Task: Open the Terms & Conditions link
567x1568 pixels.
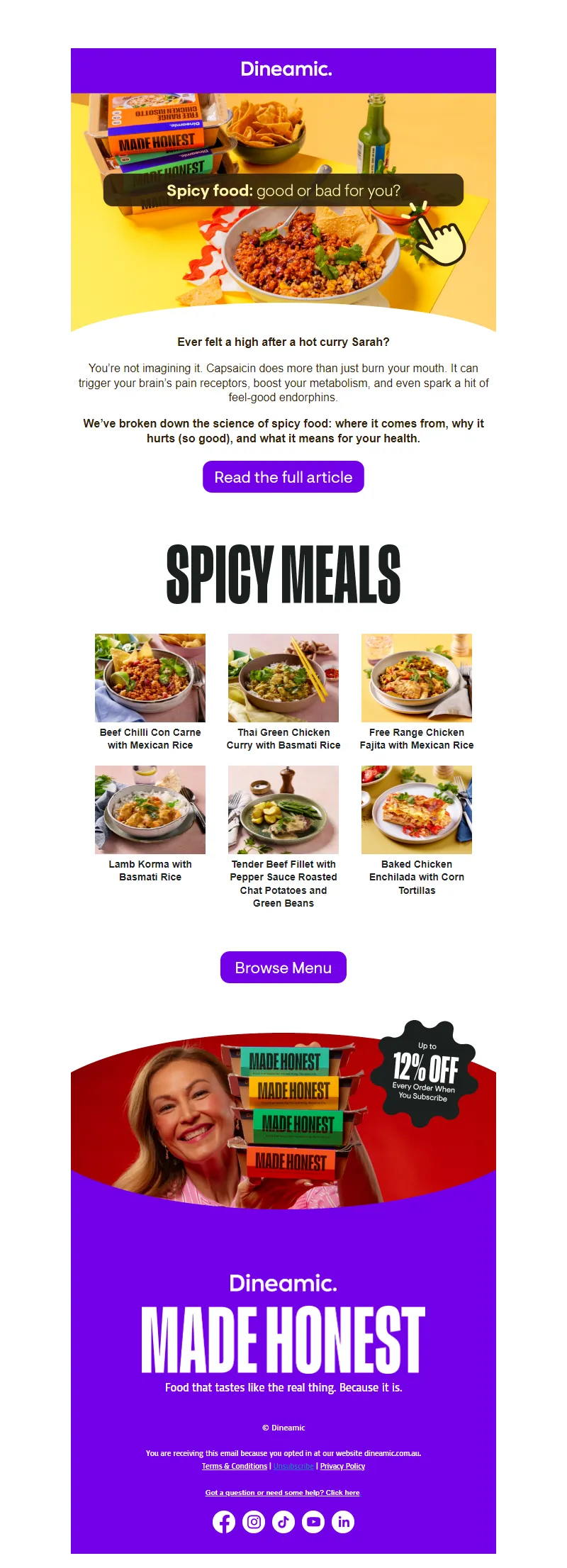Action: [235, 1466]
